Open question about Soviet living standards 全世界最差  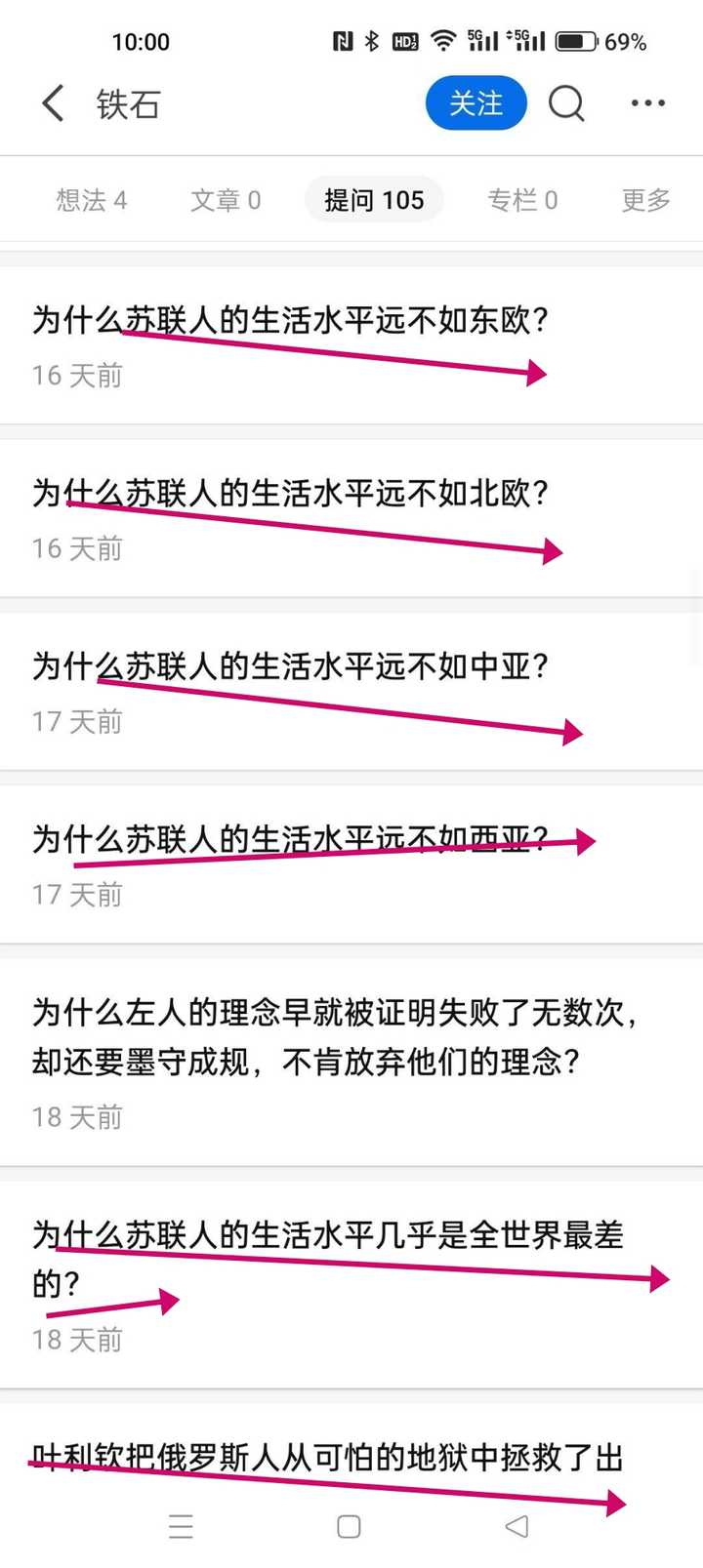[x=327, y=1259]
